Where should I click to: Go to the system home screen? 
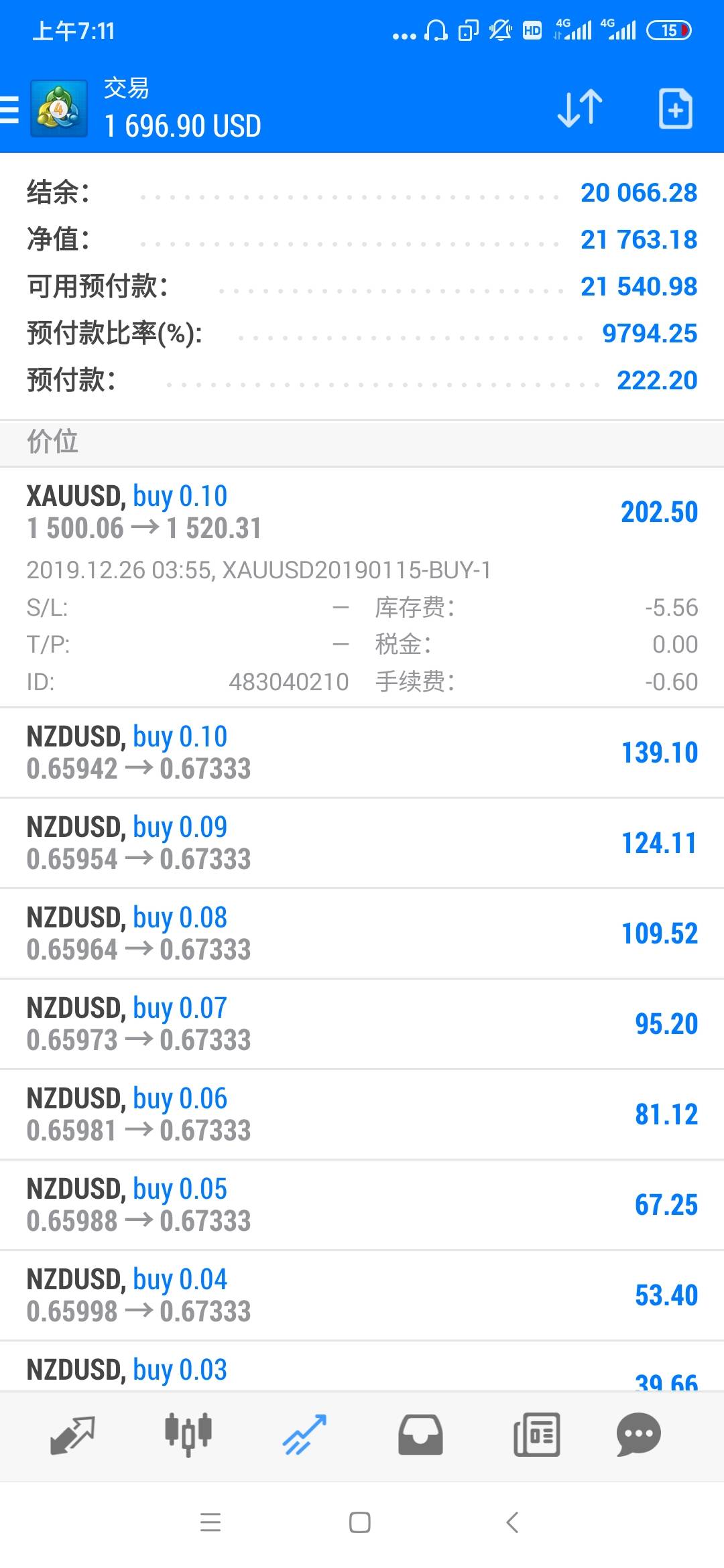(x=360, y=1522)
